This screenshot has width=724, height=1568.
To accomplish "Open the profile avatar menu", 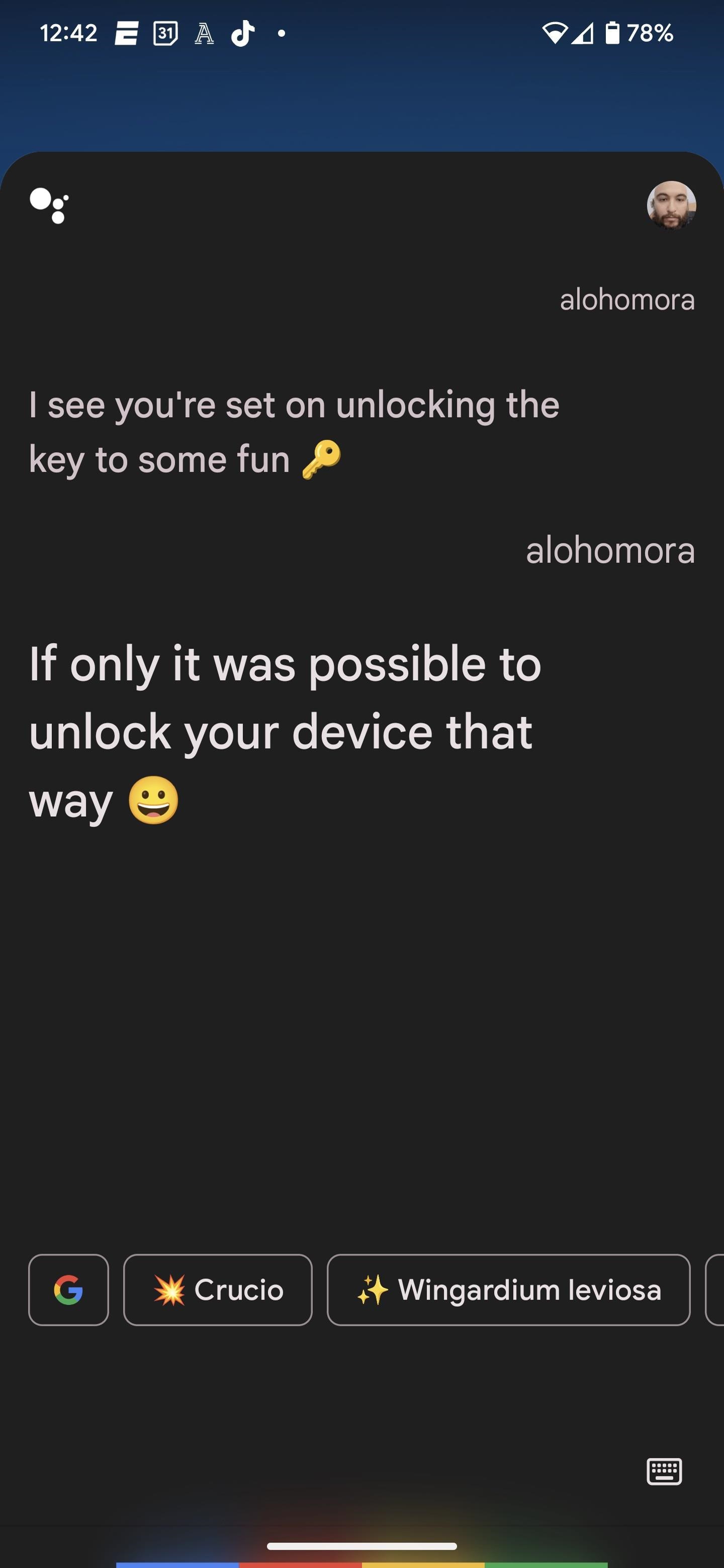I will pos(670,205).
